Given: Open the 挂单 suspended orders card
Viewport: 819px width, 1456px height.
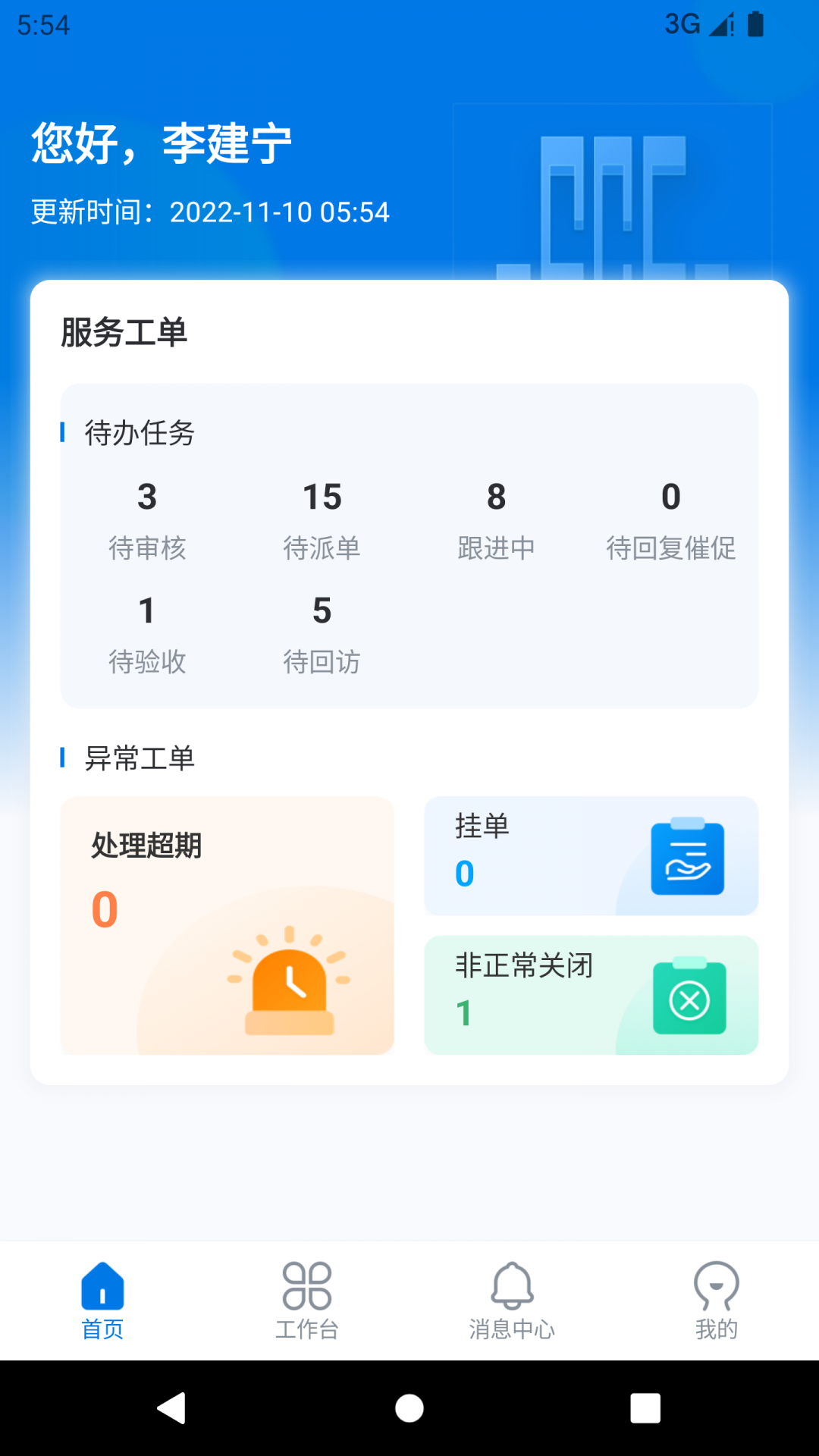Looking at the screenshot, I should coord(591,855).
